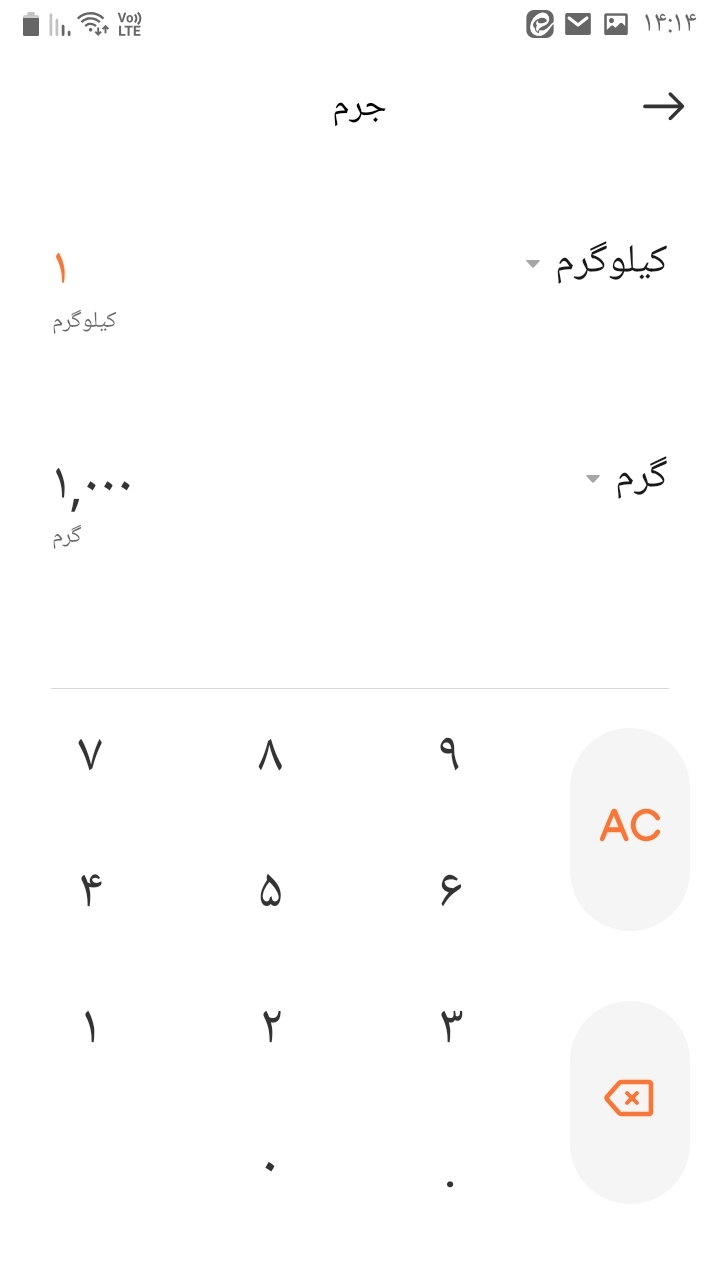Delete the last digit with backspace

(x=630, y=1099)
